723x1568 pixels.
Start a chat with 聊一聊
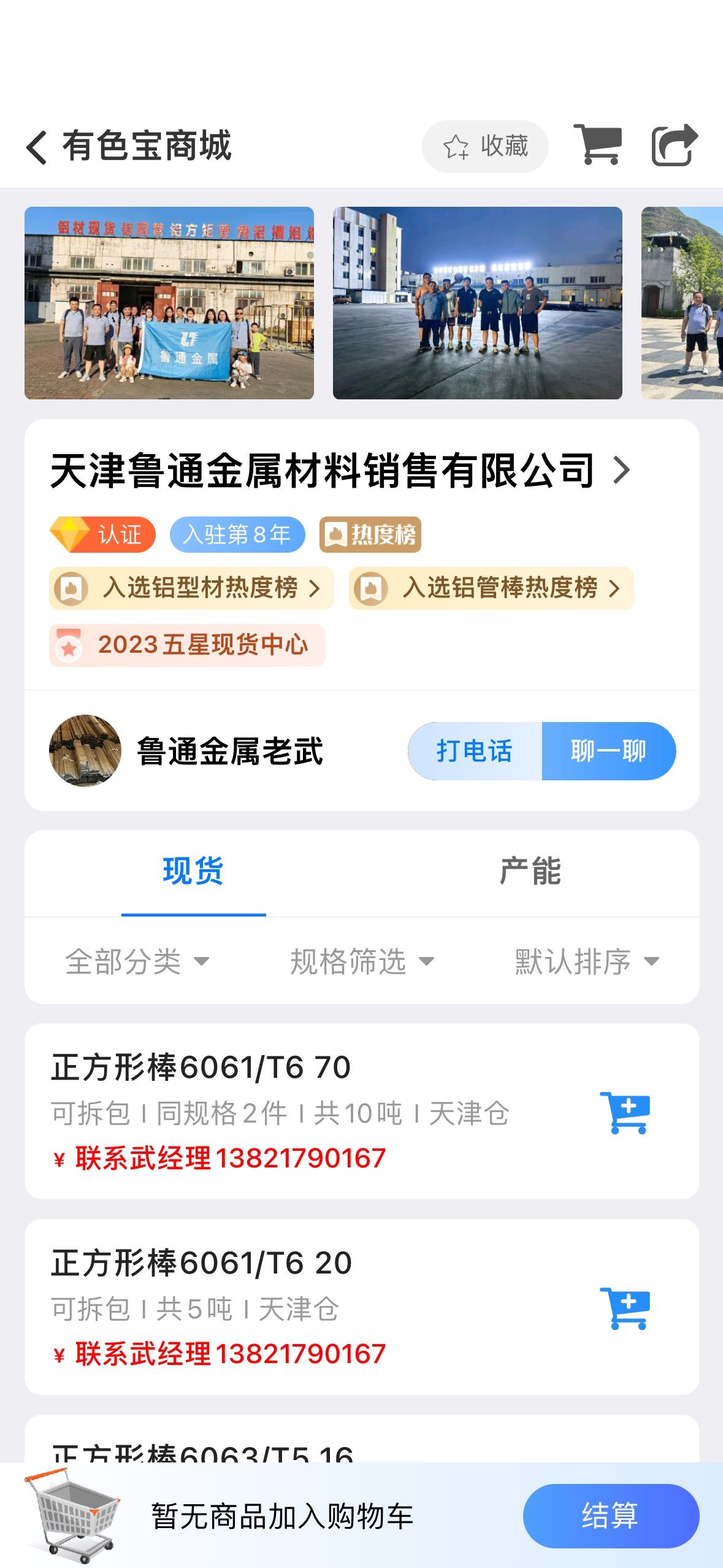point(609,751)
